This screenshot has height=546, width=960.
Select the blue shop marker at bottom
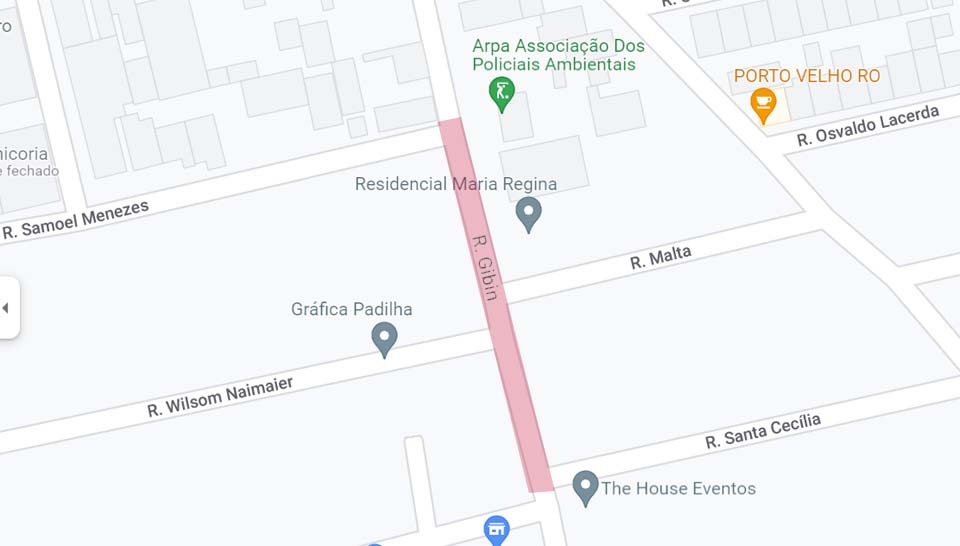click(496, 529)
